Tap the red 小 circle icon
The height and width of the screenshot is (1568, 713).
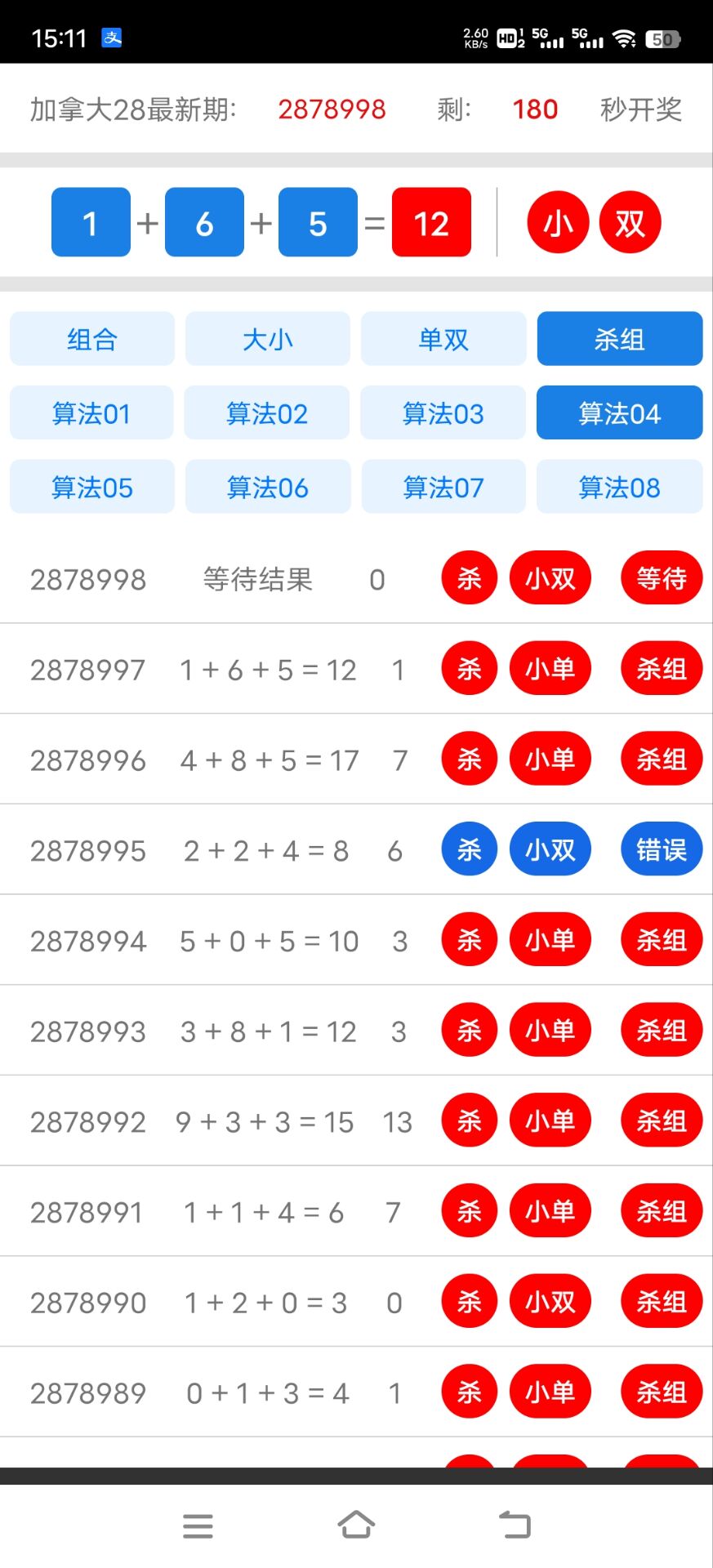click(x=558, y=221)
